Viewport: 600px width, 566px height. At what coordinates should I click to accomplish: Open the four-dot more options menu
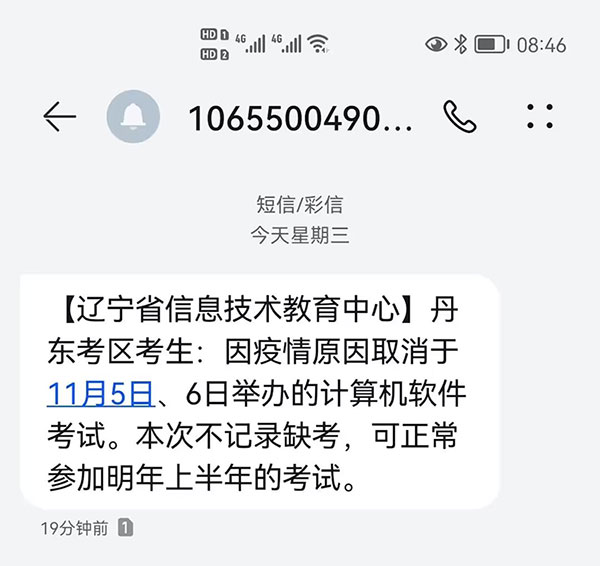coord(540,117)
